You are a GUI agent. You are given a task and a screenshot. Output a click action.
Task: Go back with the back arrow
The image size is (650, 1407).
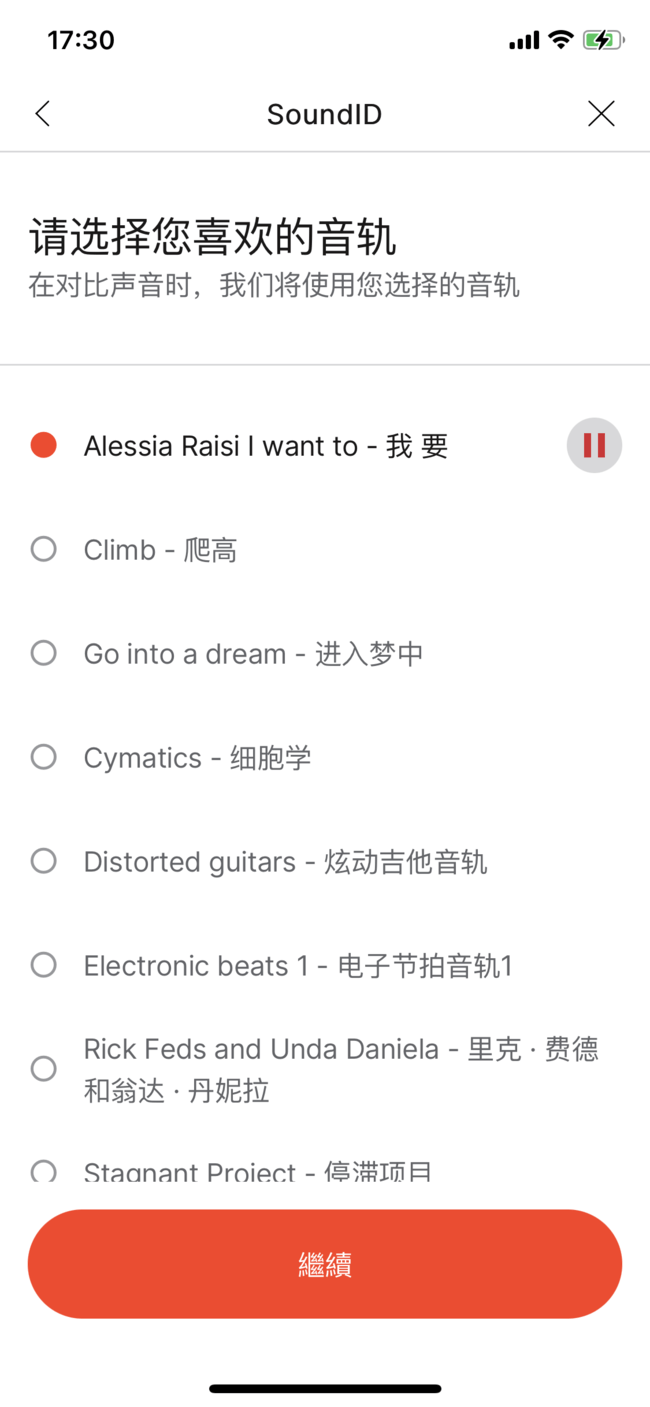(x=42, y=114)
